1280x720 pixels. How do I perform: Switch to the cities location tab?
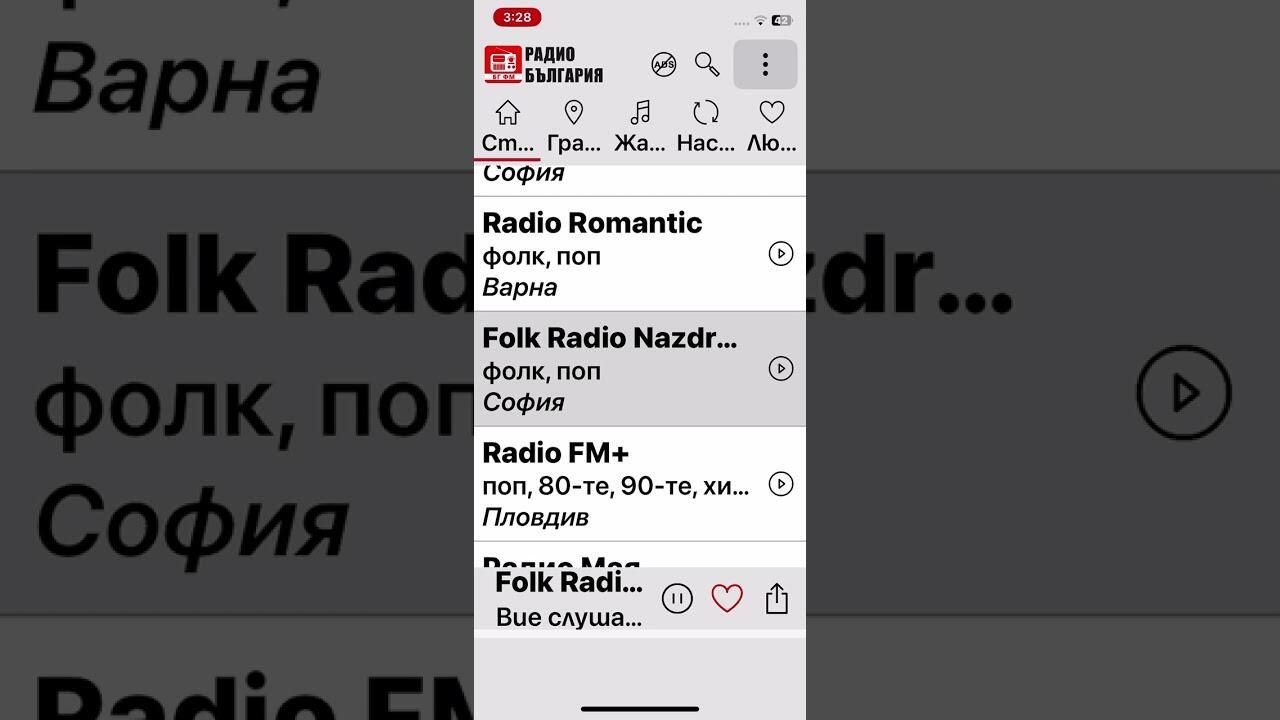click(x=574, y=126)
